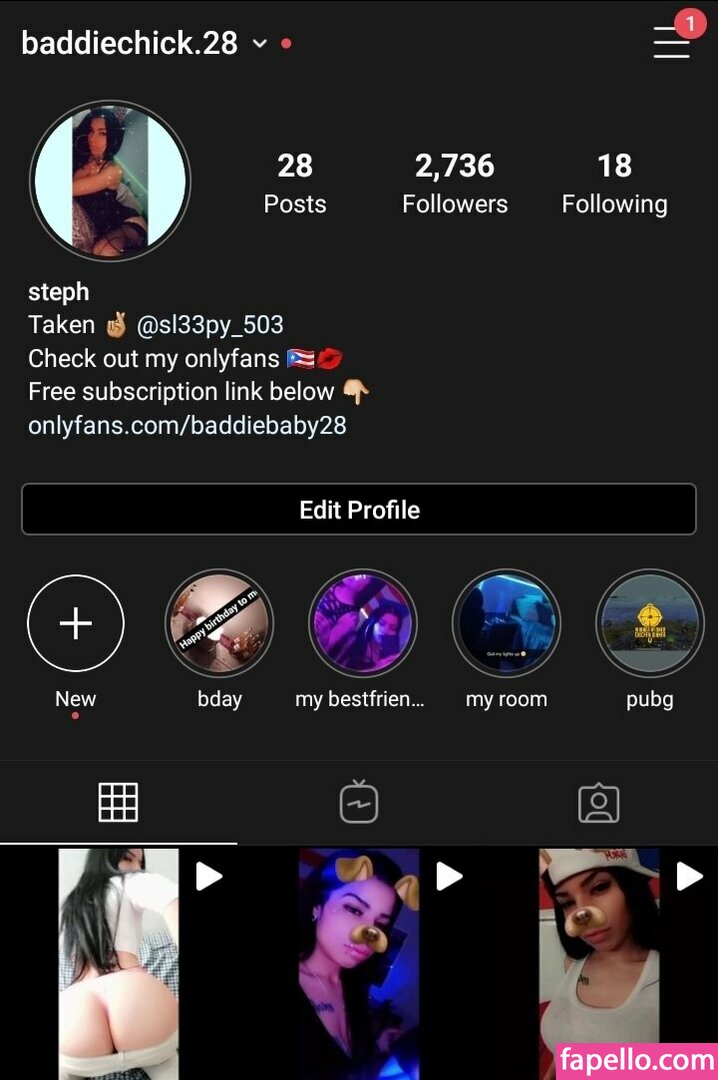Switch to the posts grid tab
The image size is (718, 1080).
coord(118,803)
